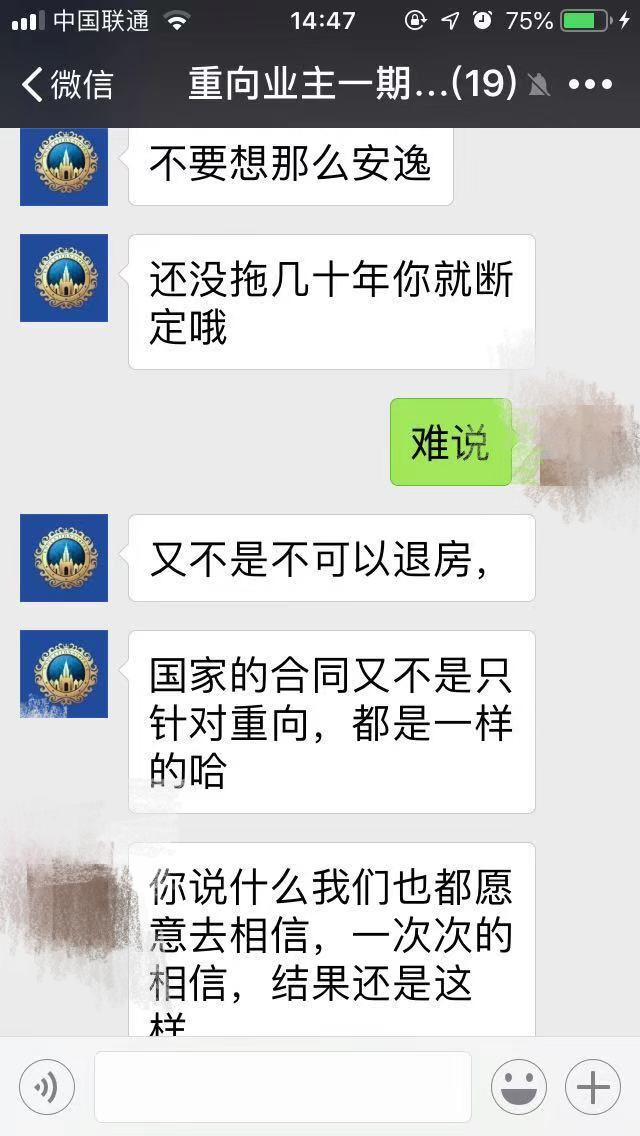This screenshot has width=640, height=1136.
Task: Switch to voice message input
Action: (x=47, y=1087)
